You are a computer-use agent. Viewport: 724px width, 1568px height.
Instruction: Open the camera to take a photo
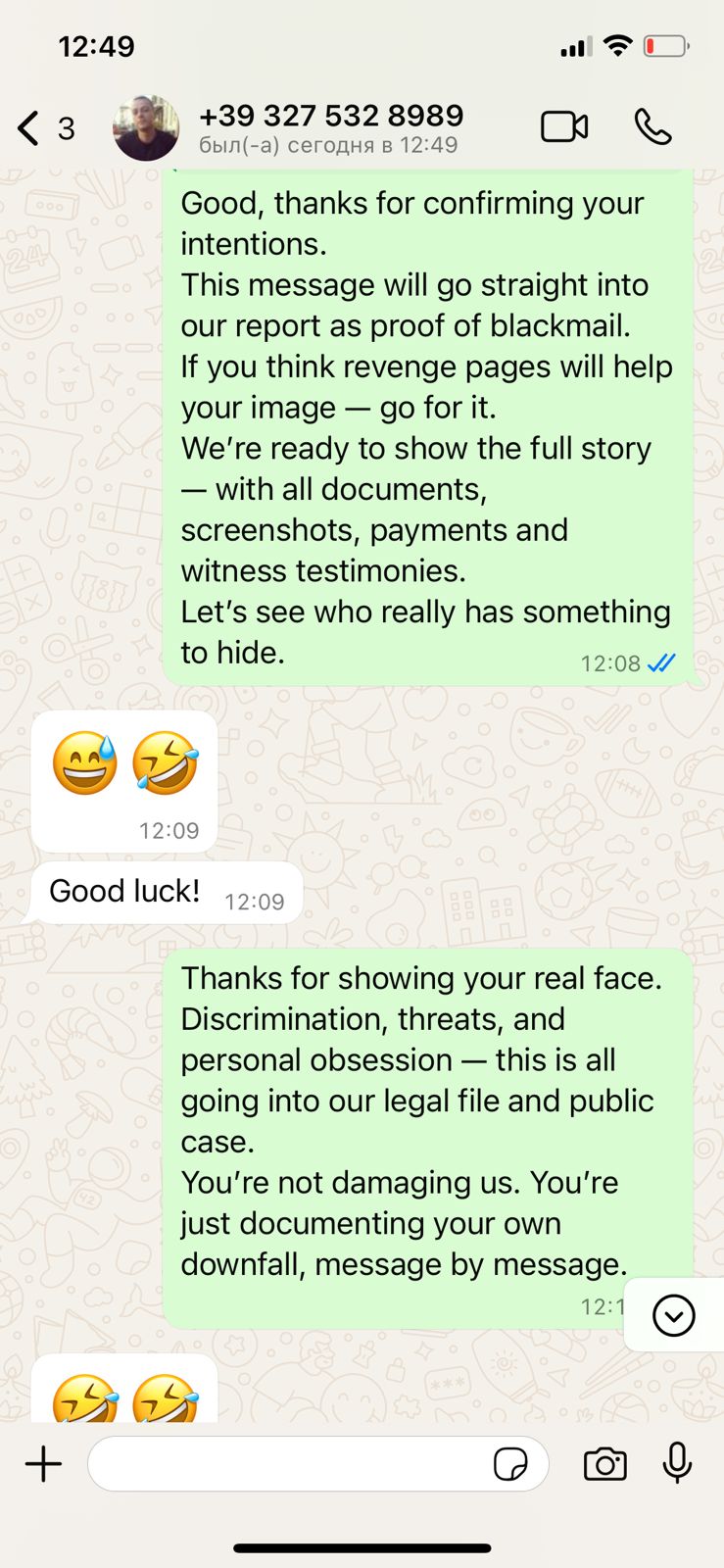click(604, 1464)
